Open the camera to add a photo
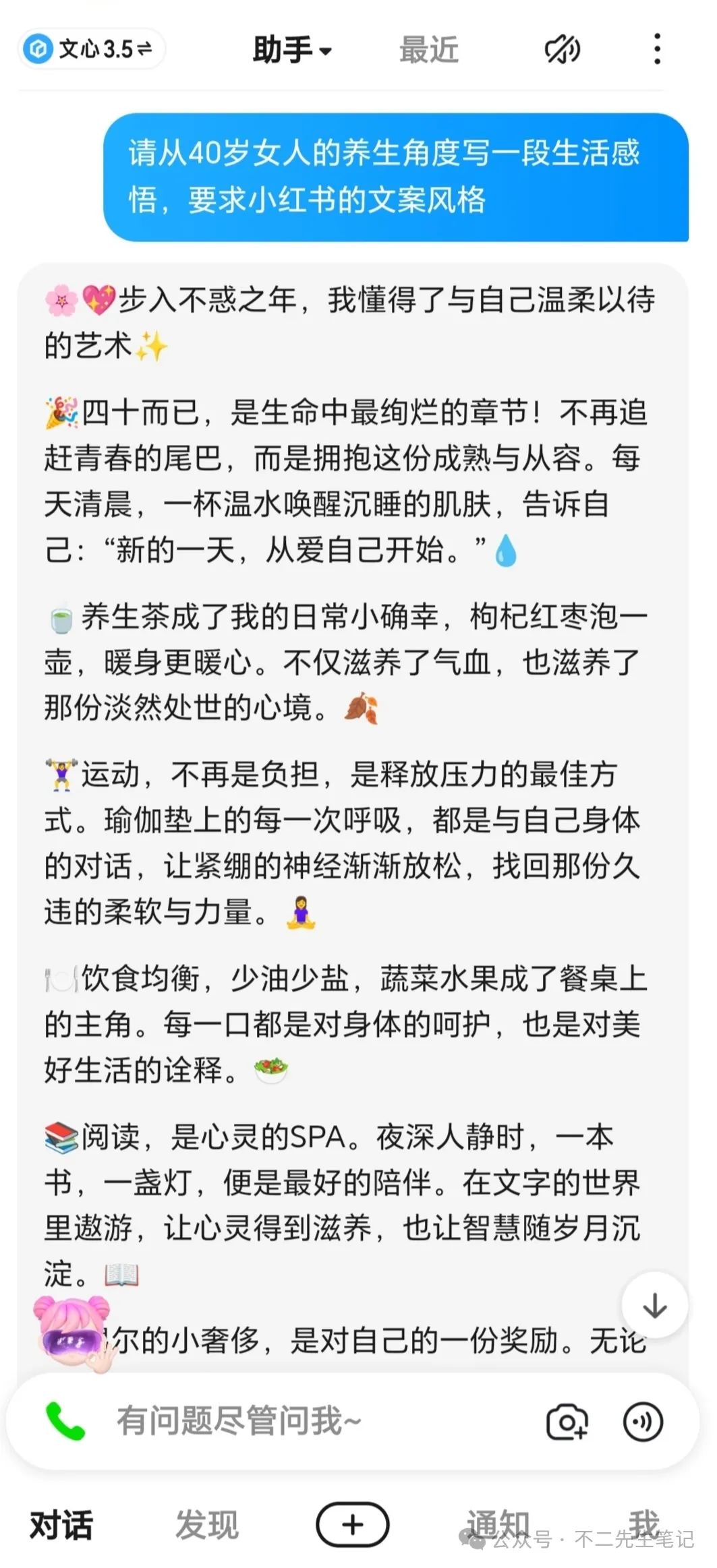This screenshot has height=1568, width=717. click(567, 1421)
